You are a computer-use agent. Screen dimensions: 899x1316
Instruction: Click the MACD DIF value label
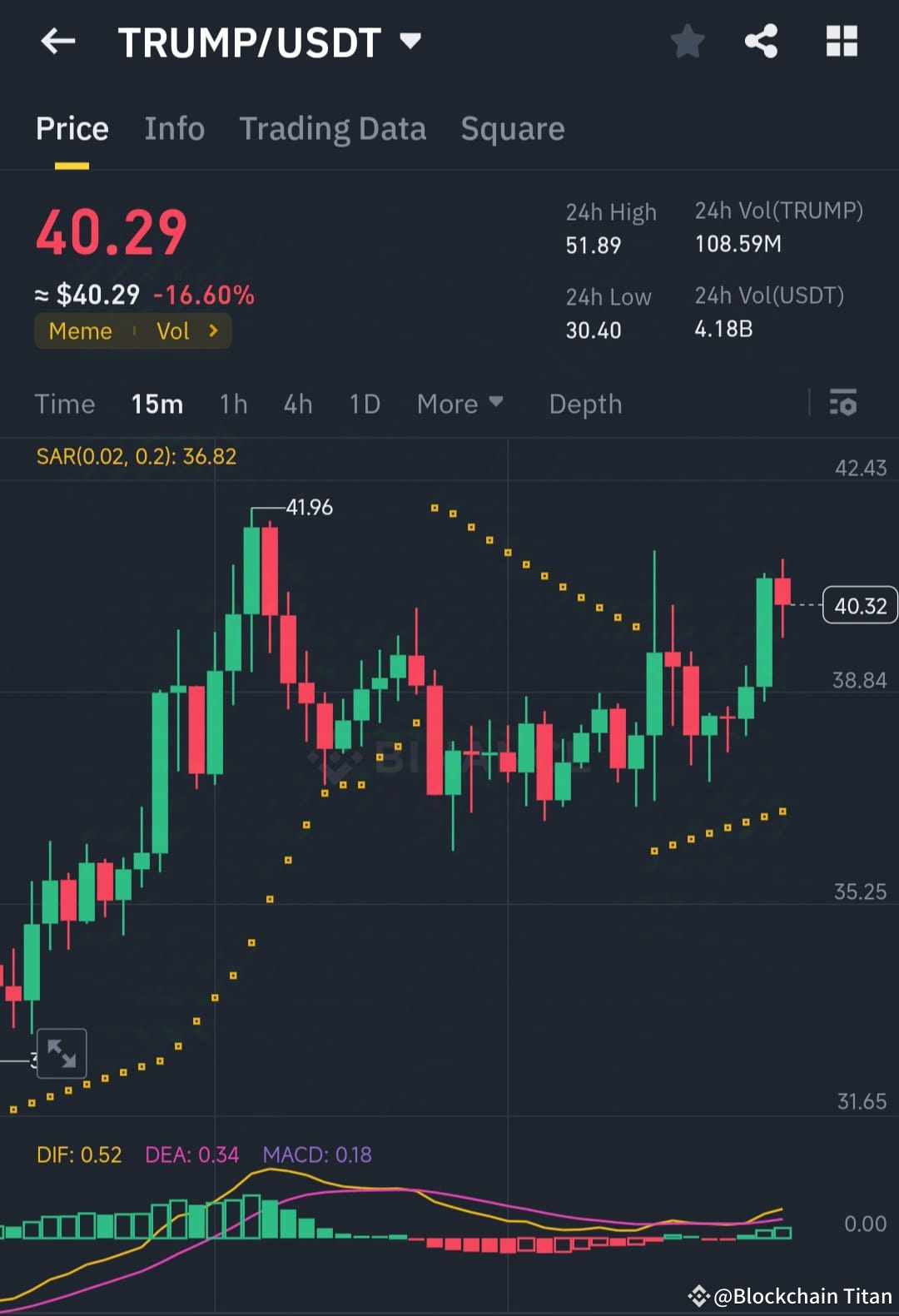79,1155
